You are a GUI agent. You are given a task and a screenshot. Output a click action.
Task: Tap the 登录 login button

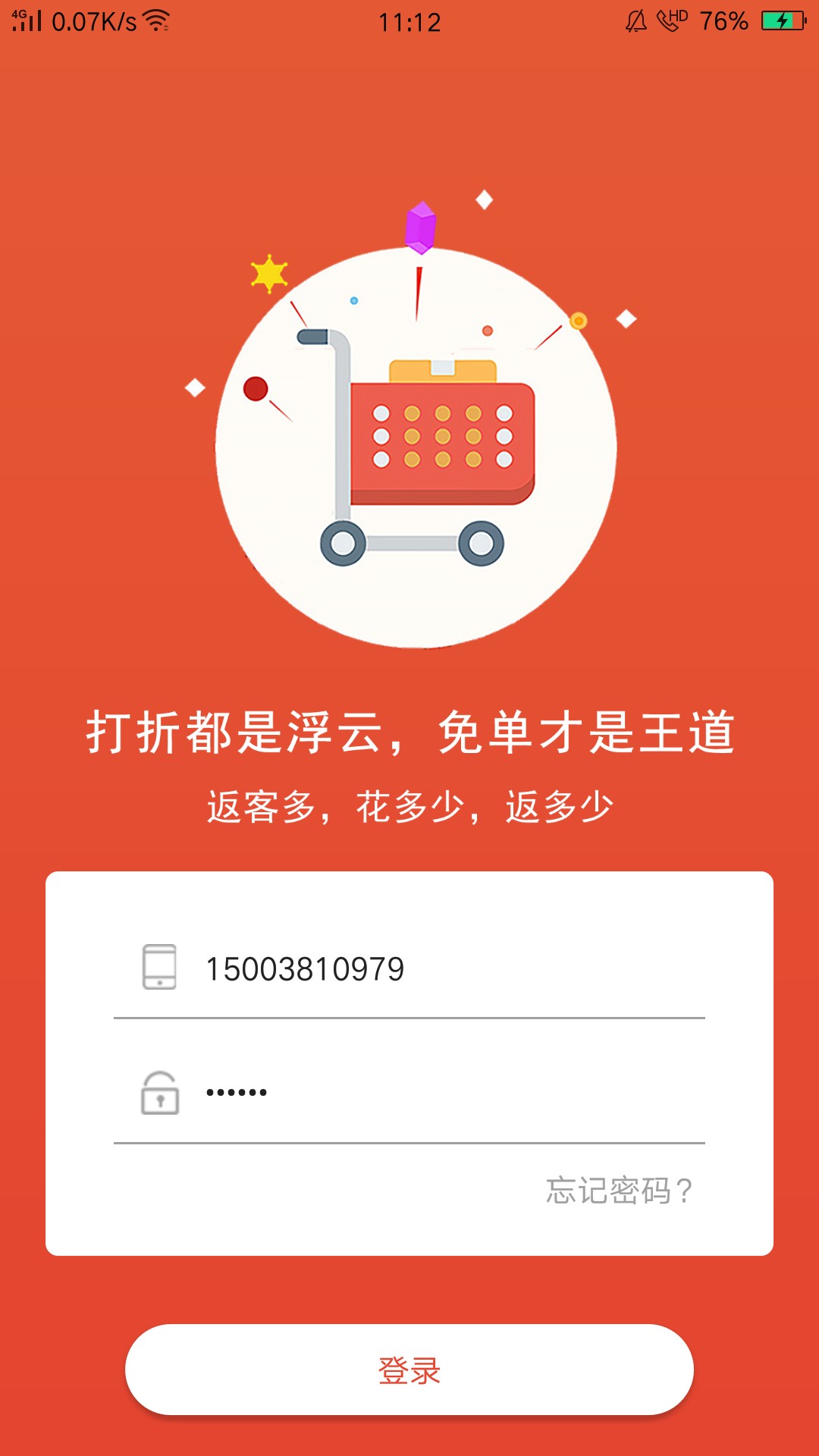pyautogui.click(x=409, y=1370)
